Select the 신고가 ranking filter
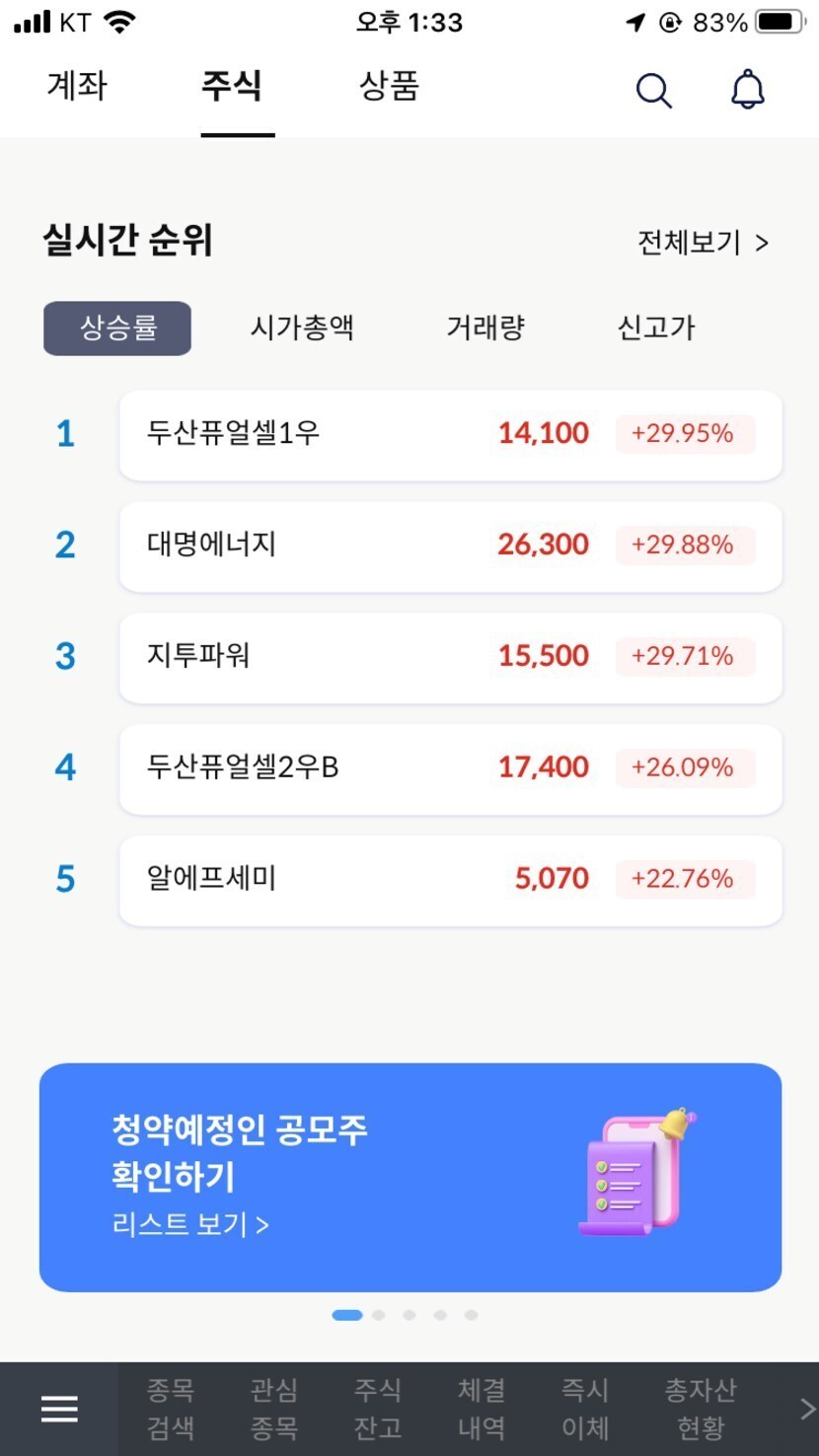The height and width of the screenshot is (1456, 819). tap(656, 328)
